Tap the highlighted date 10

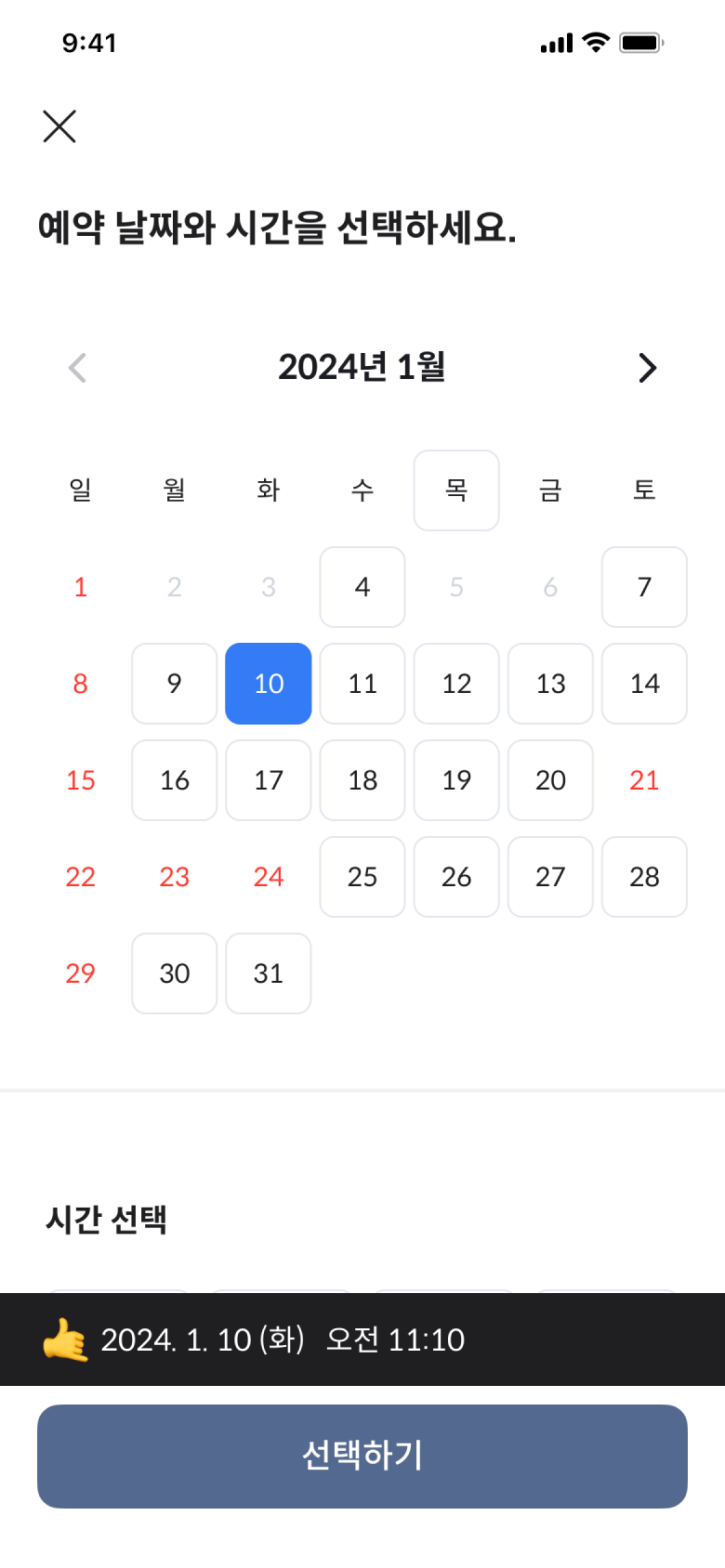click(x=269, y=684)
